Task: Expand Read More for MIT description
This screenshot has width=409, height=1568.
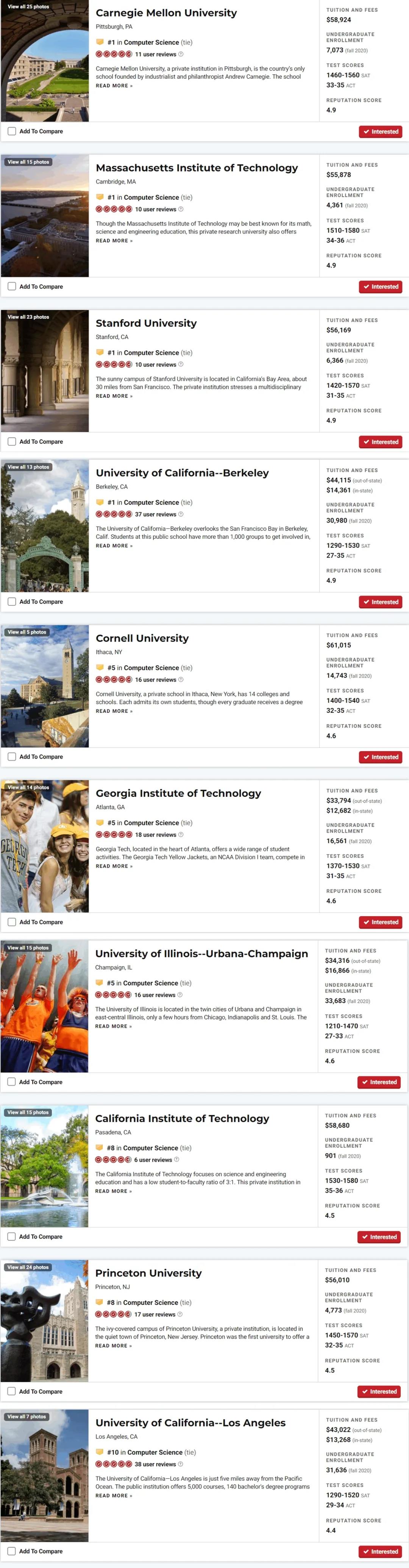Action: [x=114, y=241]
